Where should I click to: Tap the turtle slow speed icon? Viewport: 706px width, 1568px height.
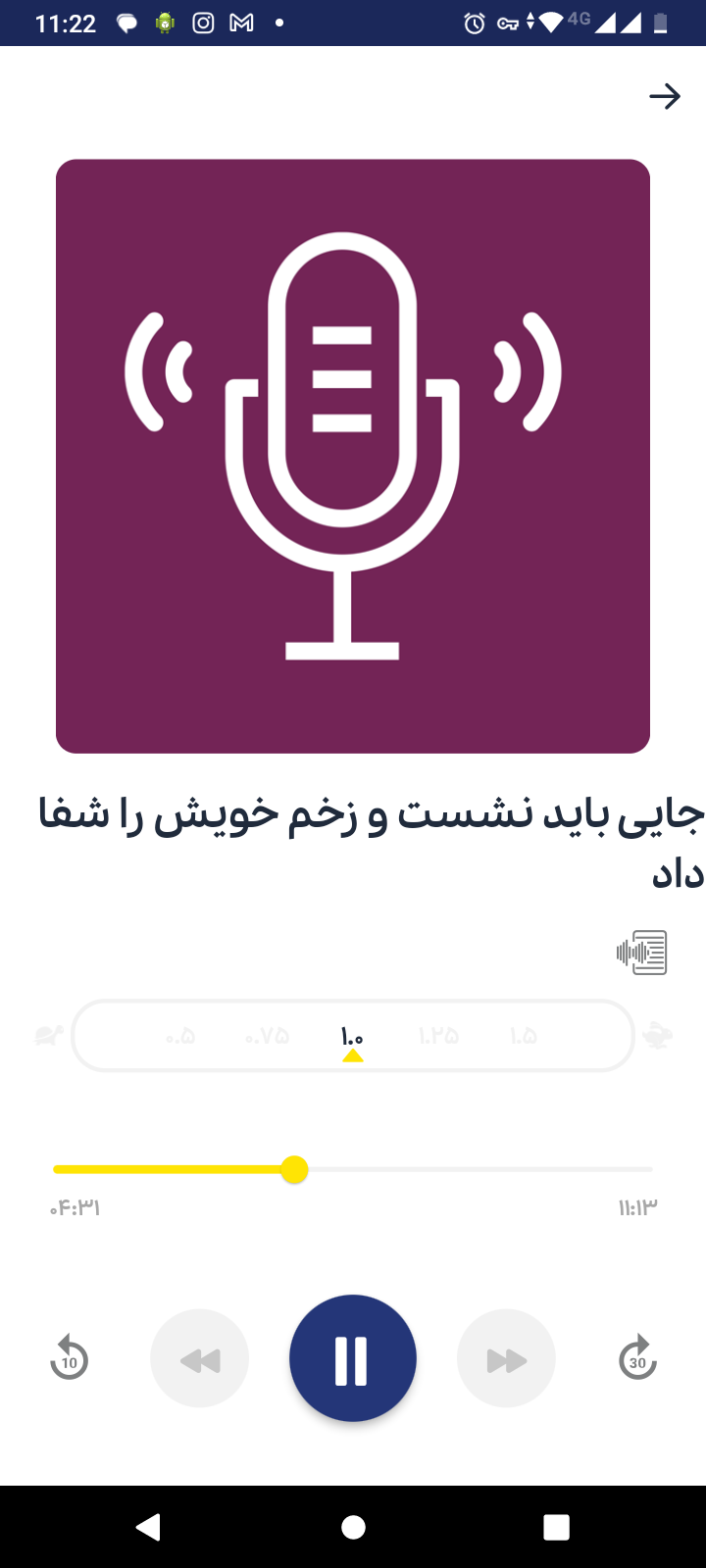[x=49, y=1035]
